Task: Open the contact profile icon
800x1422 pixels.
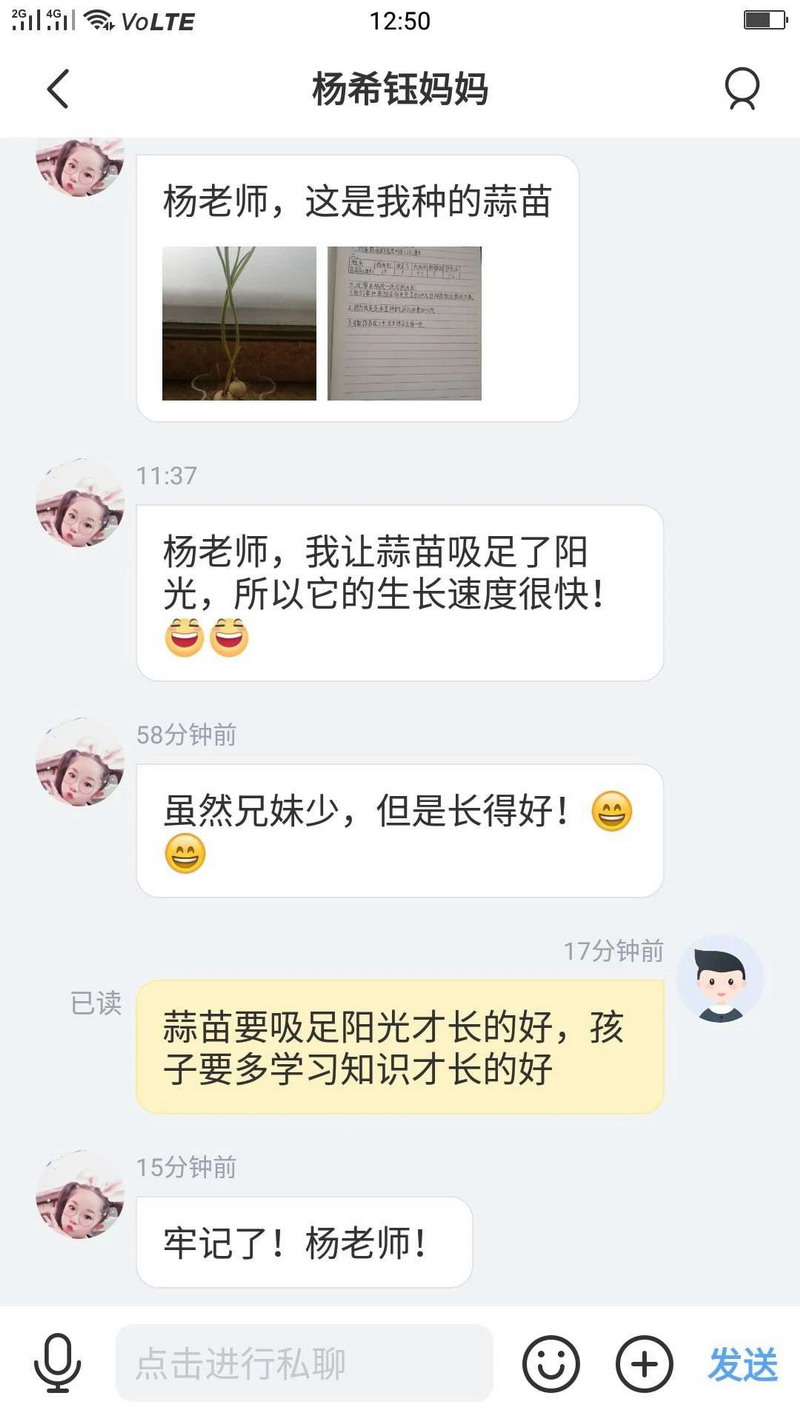Action: pos(742,89)
